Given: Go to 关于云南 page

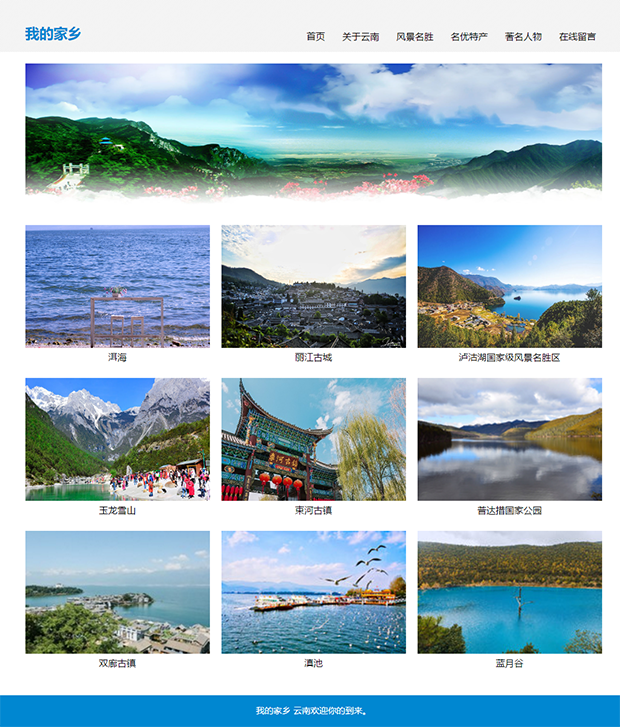Looking at the screenshot, I should [360, 36].
